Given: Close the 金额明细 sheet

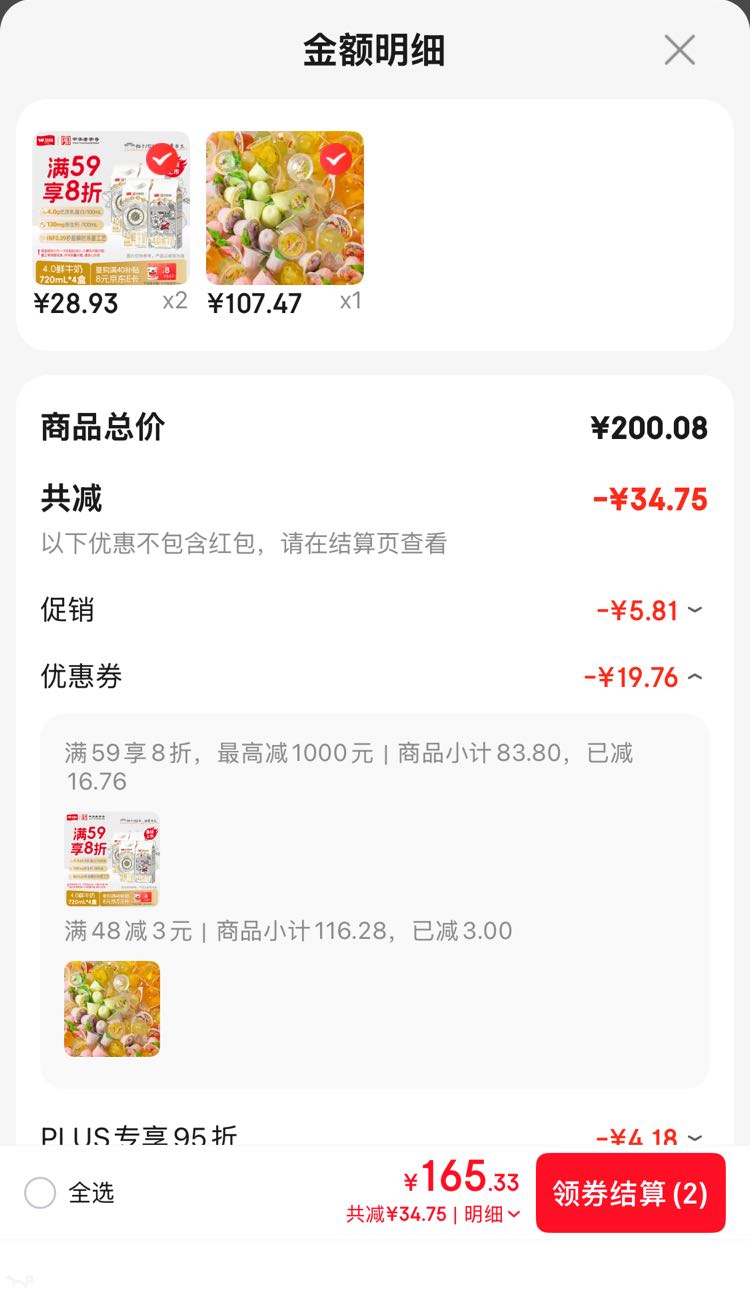Looking at the screenshot, I should (680, 49).
